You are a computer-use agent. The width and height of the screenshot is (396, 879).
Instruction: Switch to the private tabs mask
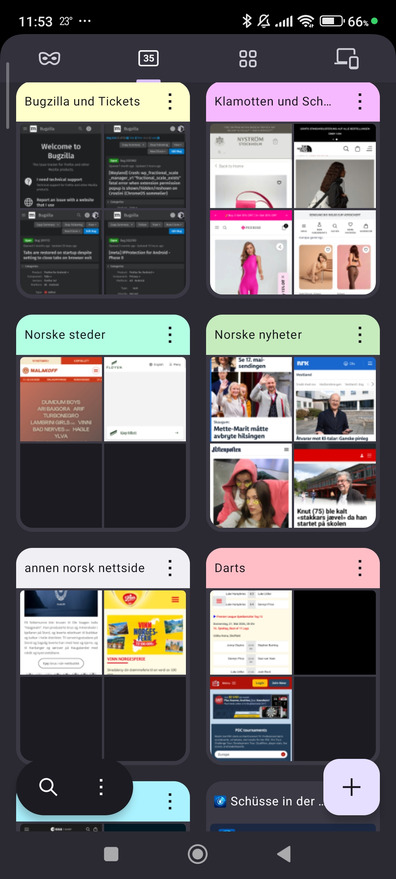(x=49, y=58)
